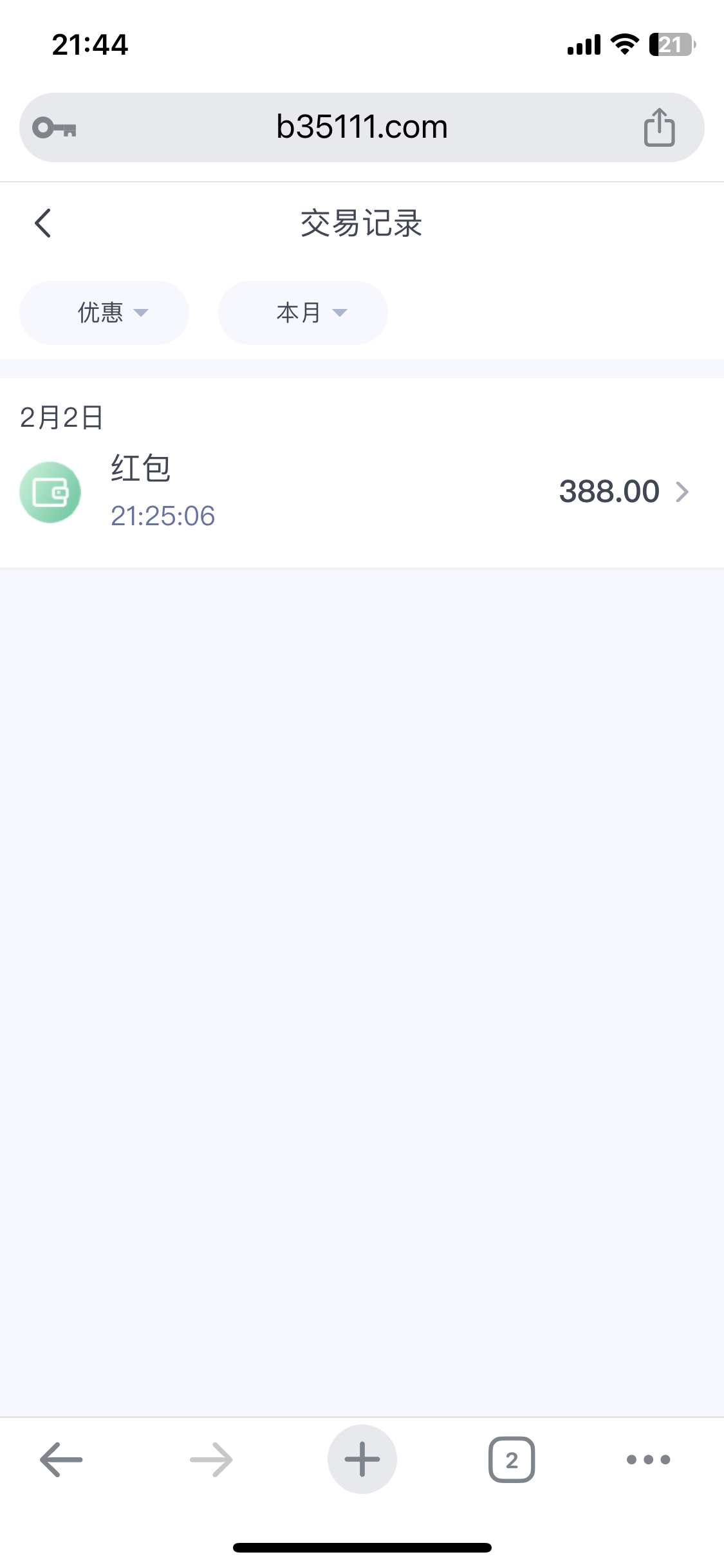Open saved passwords key icon

(55, 128)
